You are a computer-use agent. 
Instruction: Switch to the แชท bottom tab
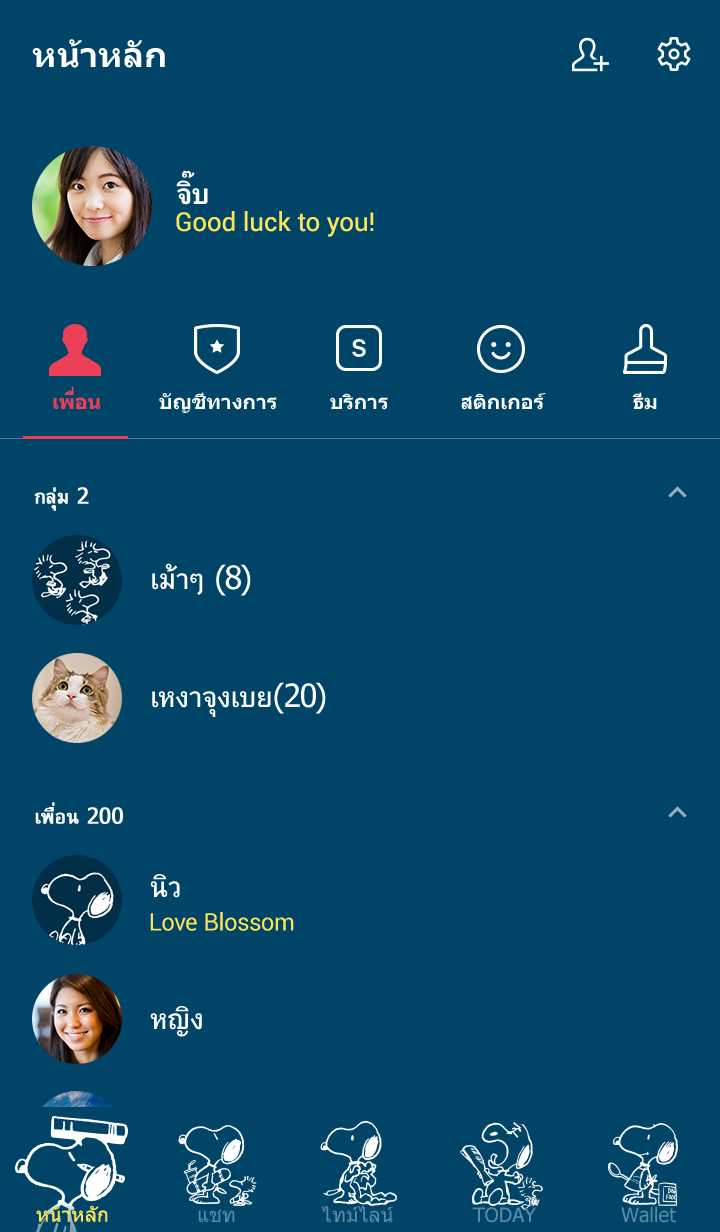pos(216,1170)
